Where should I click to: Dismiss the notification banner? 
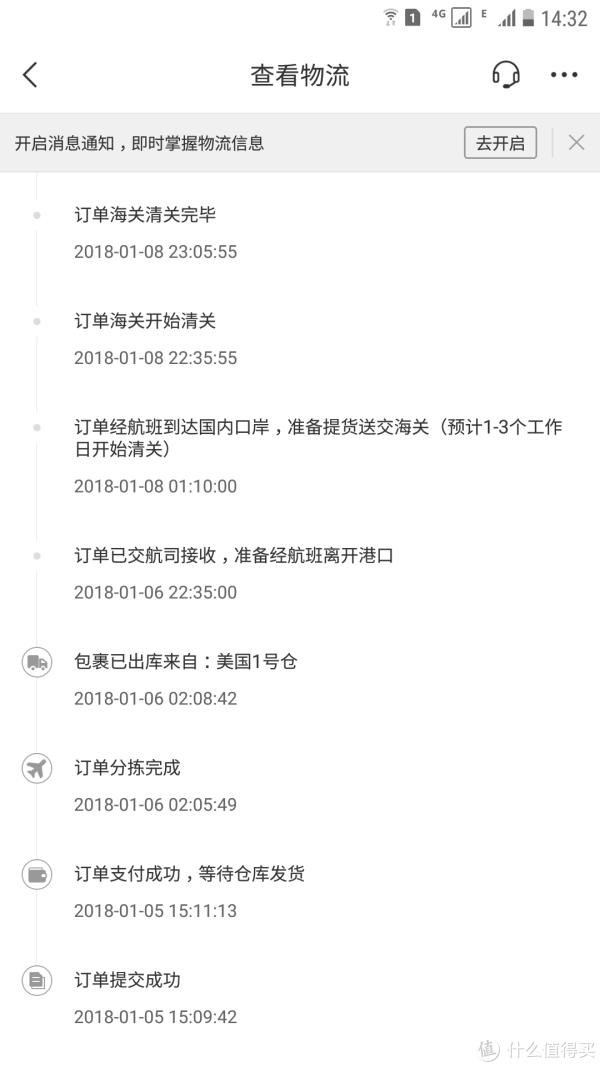(x=576, y=142)
